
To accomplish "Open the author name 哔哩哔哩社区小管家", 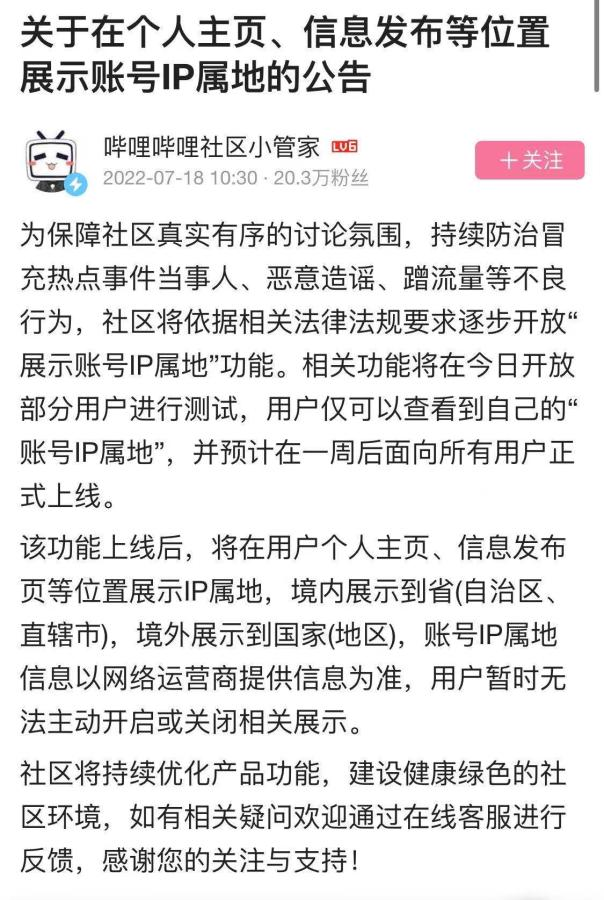I will click(x=212, y=148).
